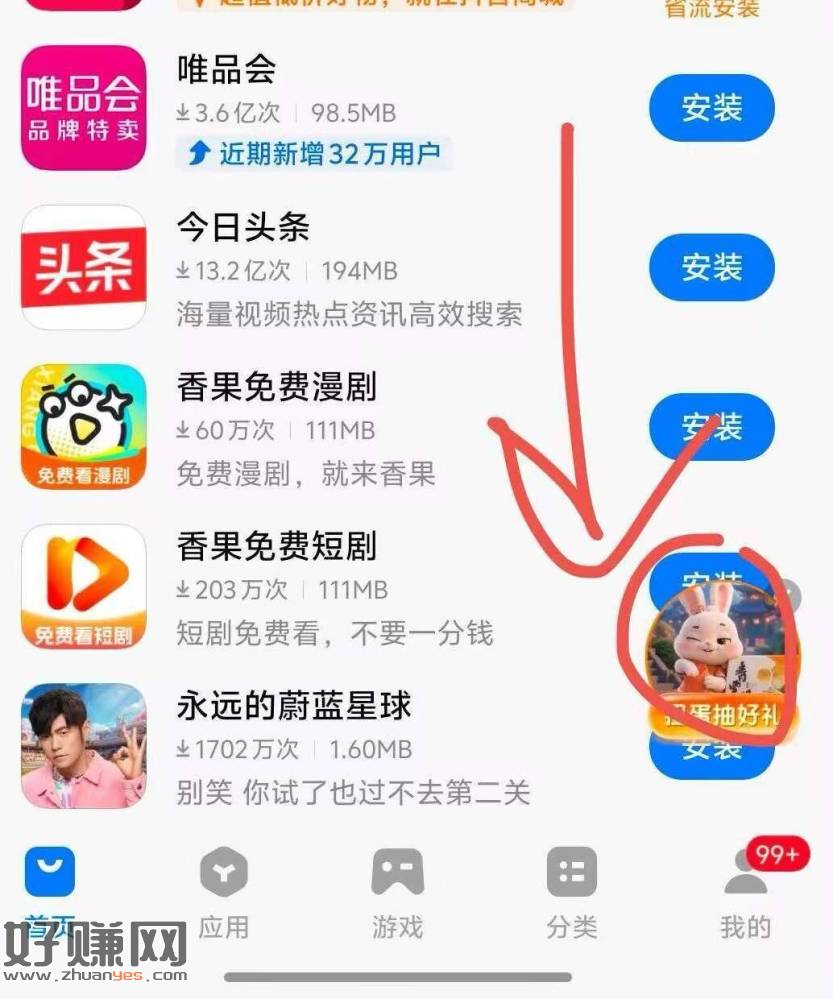Switch to the 分类 tab
Viewport: 833px width, 999px height.
[572, 893]
